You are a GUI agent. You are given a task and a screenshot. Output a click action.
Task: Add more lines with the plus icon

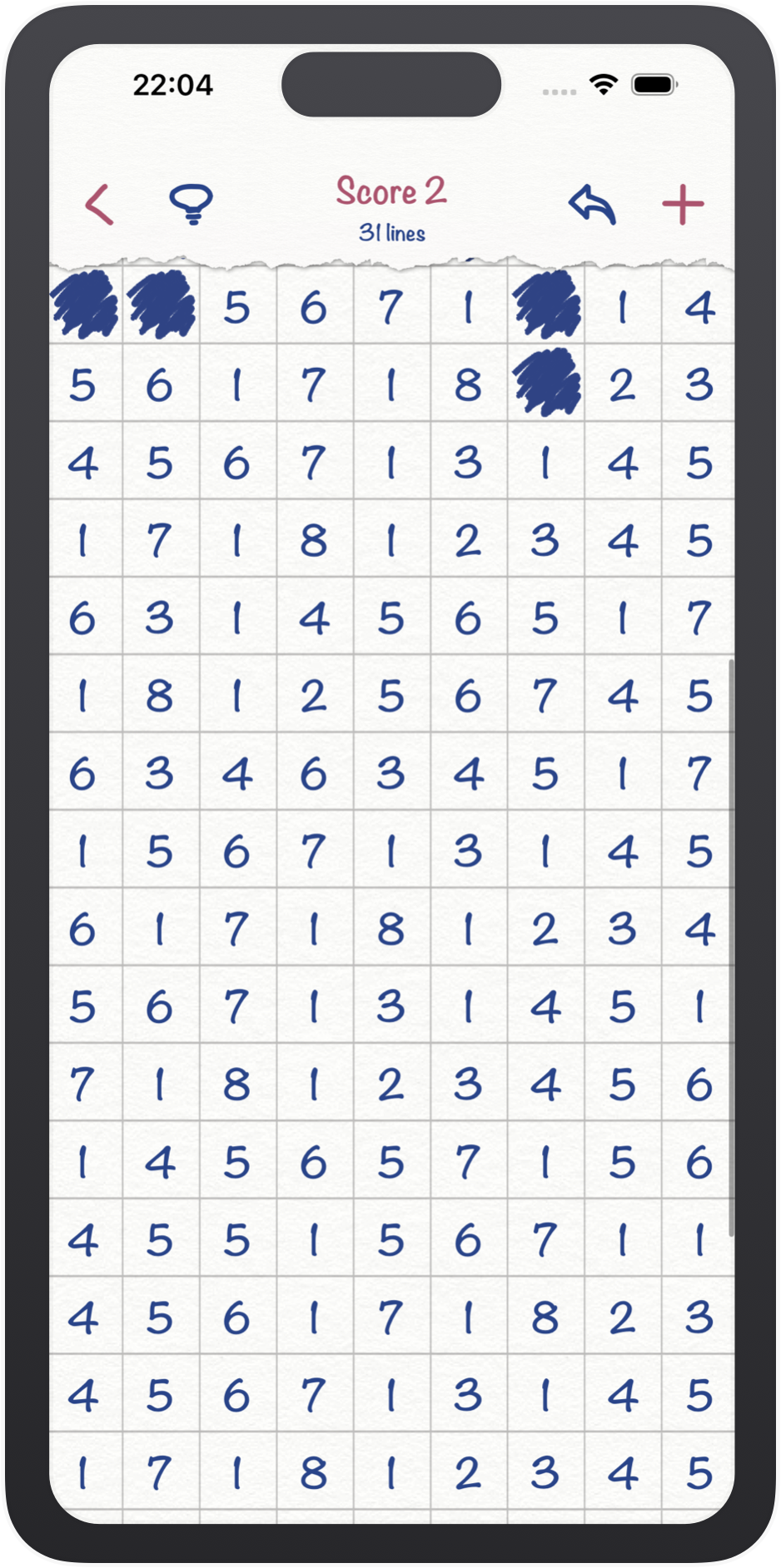(683, 205)
